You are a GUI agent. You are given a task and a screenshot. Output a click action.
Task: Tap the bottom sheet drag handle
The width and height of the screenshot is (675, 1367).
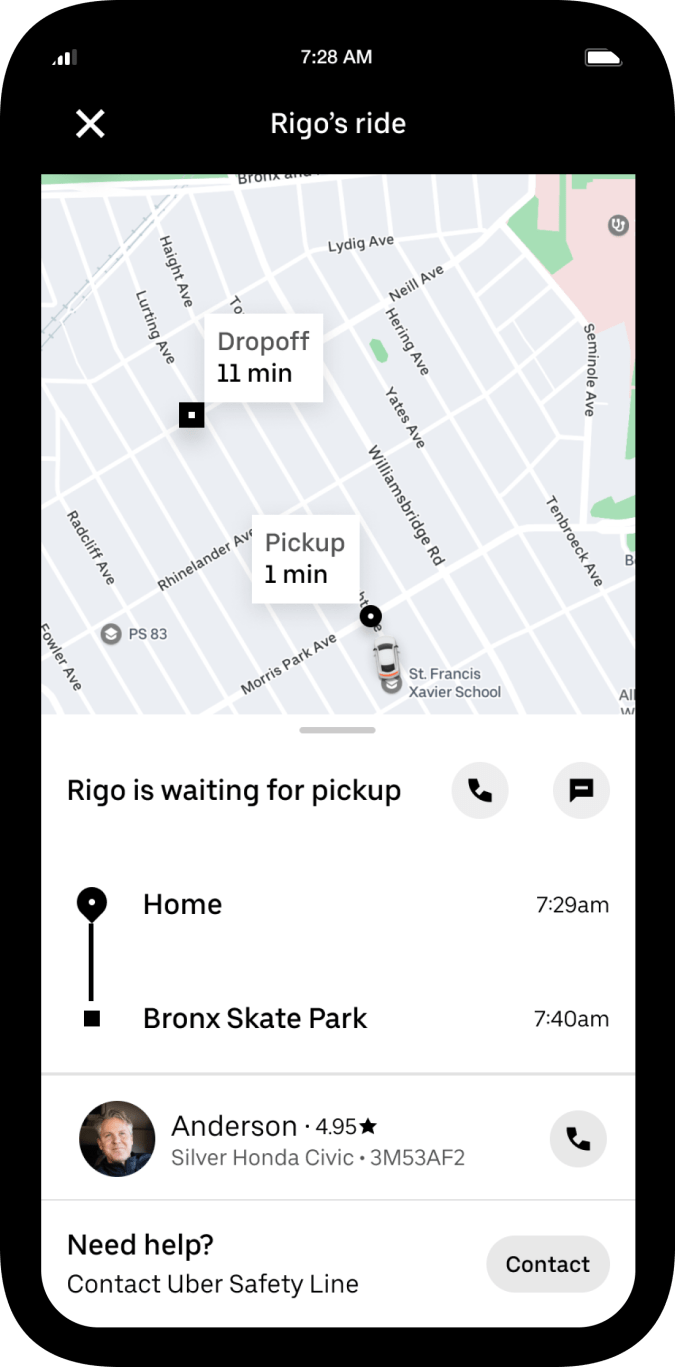tap(337, 730)
